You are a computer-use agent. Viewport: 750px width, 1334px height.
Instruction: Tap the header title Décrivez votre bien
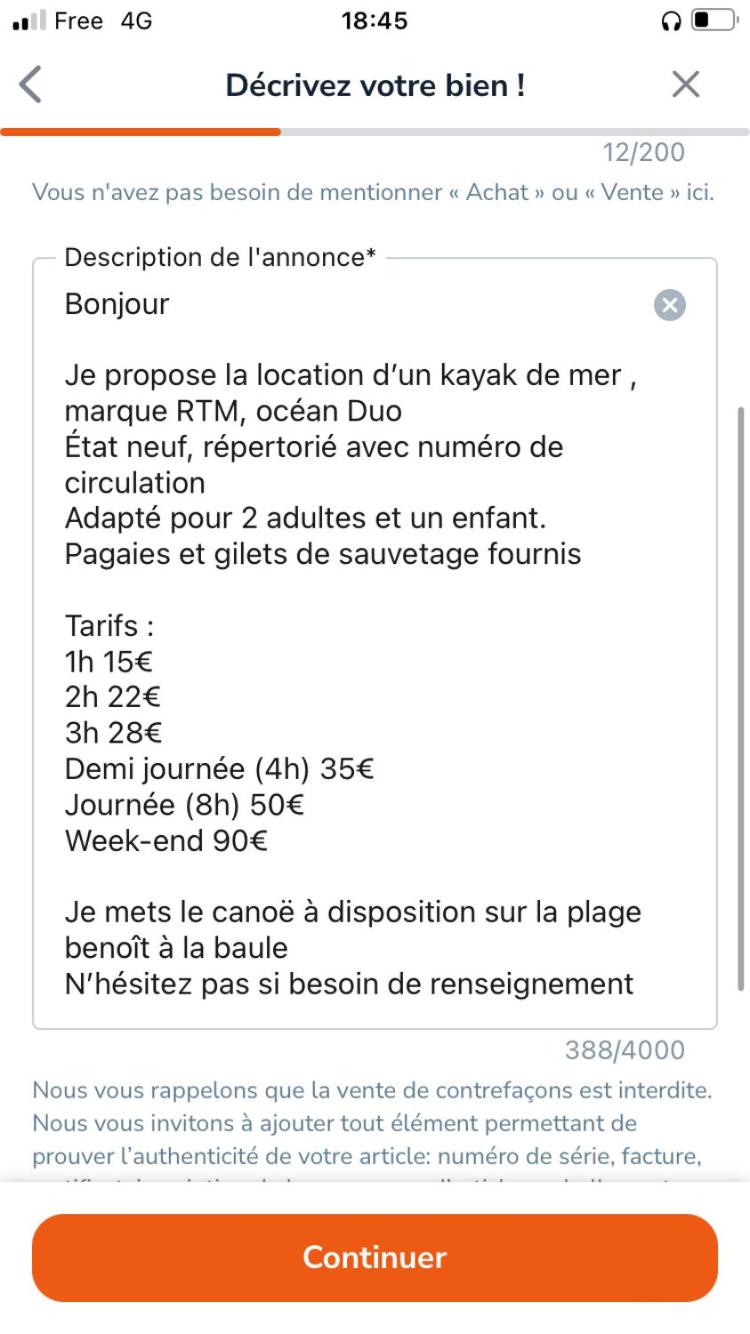click(x=375, y=86)
